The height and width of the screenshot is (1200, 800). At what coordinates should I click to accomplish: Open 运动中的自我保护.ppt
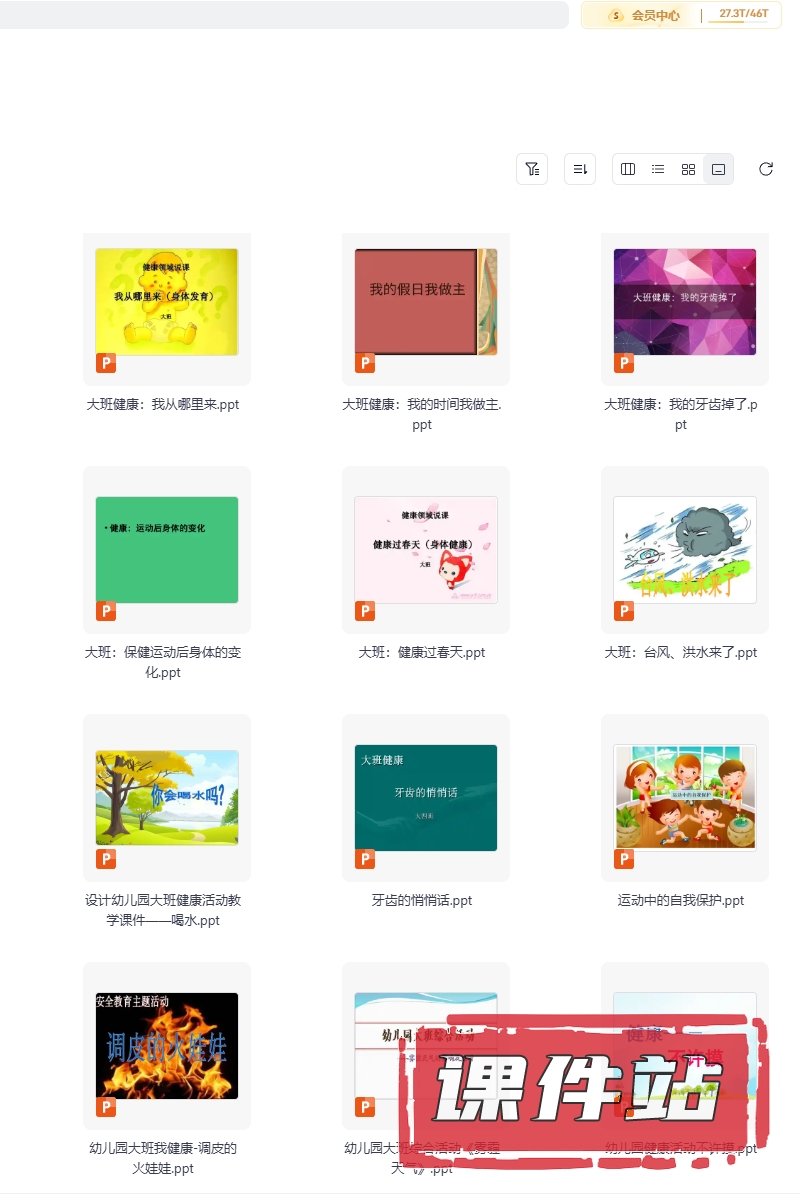pyautogui.click(x=685, y=798)
